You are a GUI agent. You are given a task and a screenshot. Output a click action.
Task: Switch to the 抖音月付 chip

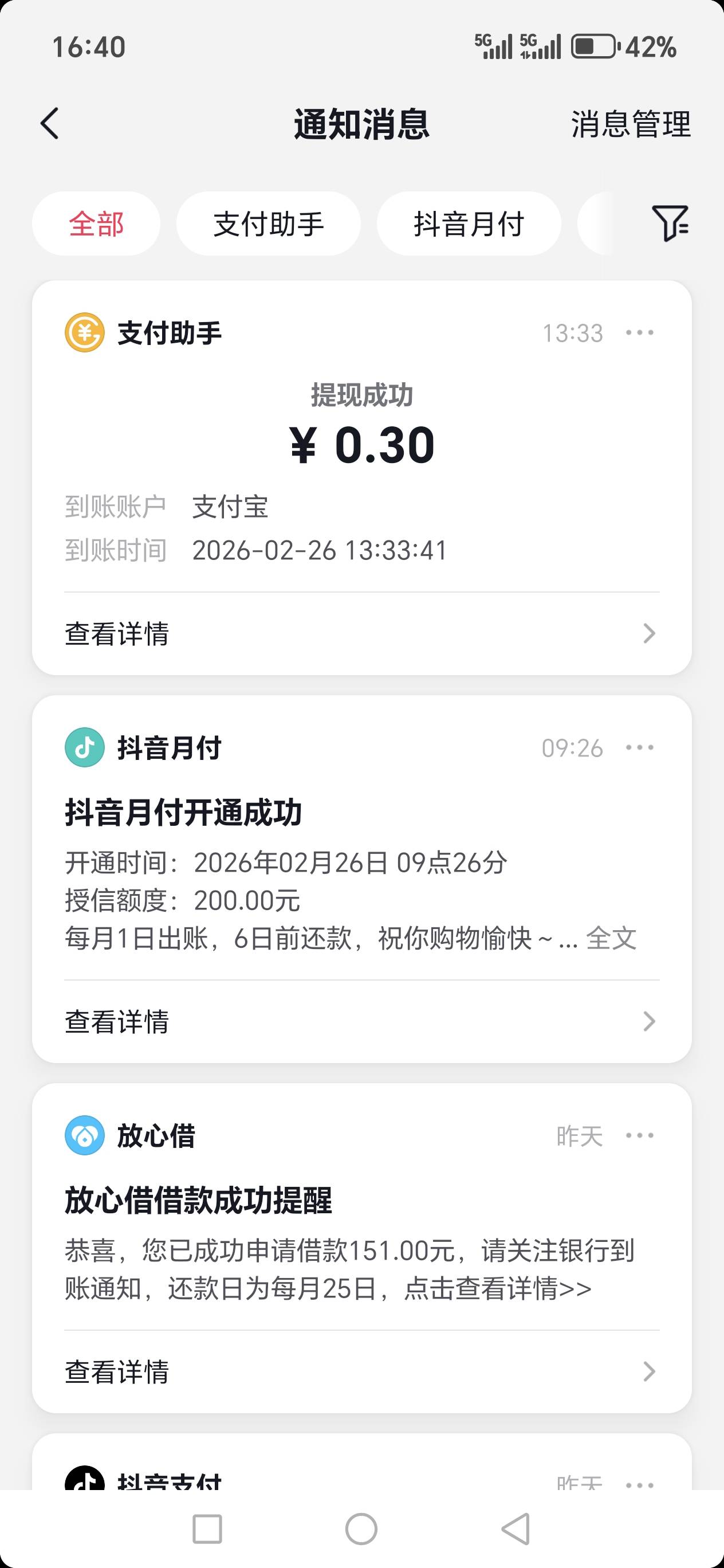469,224
